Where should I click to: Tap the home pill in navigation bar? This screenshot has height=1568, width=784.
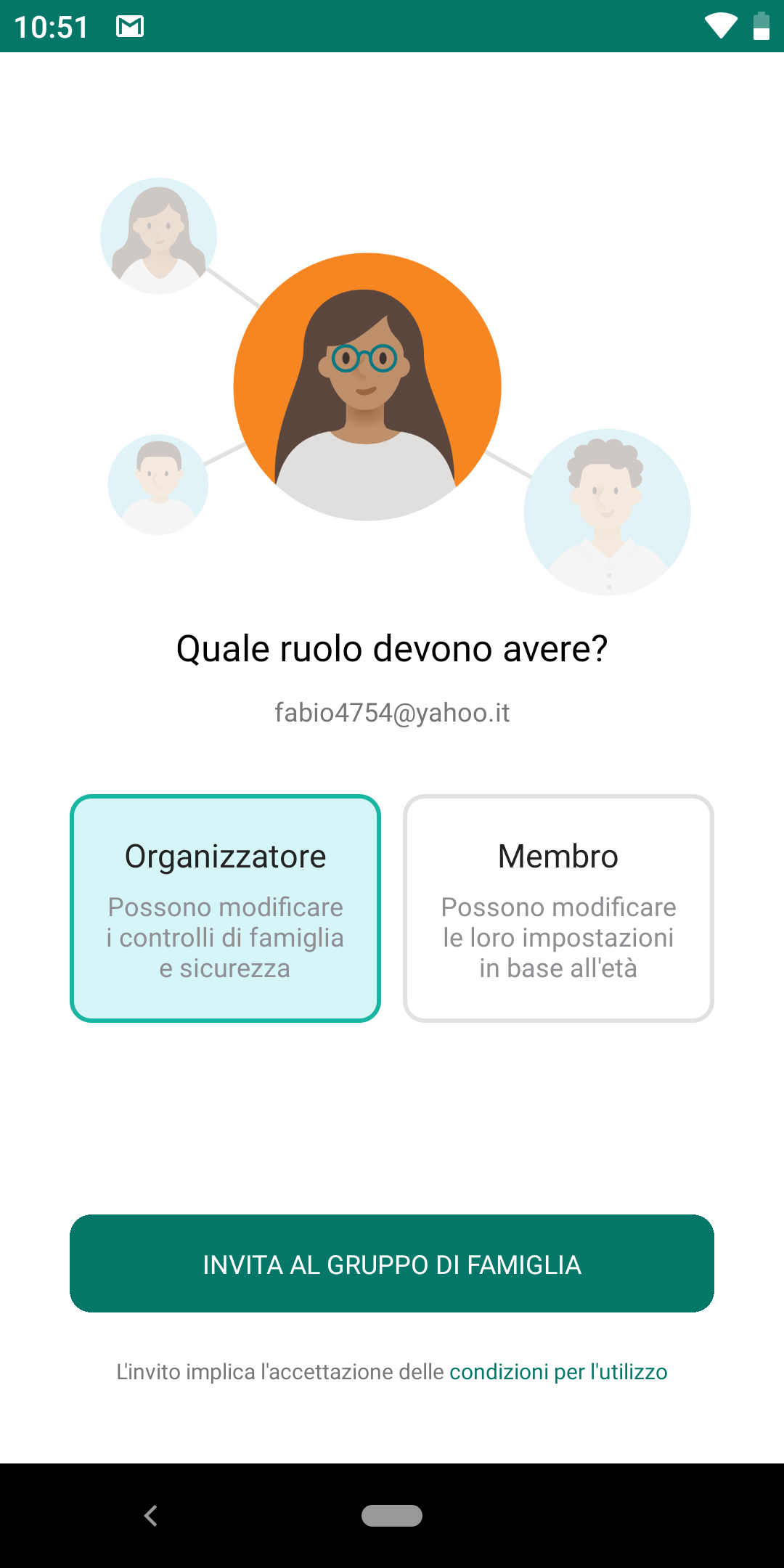[392, 1516]
